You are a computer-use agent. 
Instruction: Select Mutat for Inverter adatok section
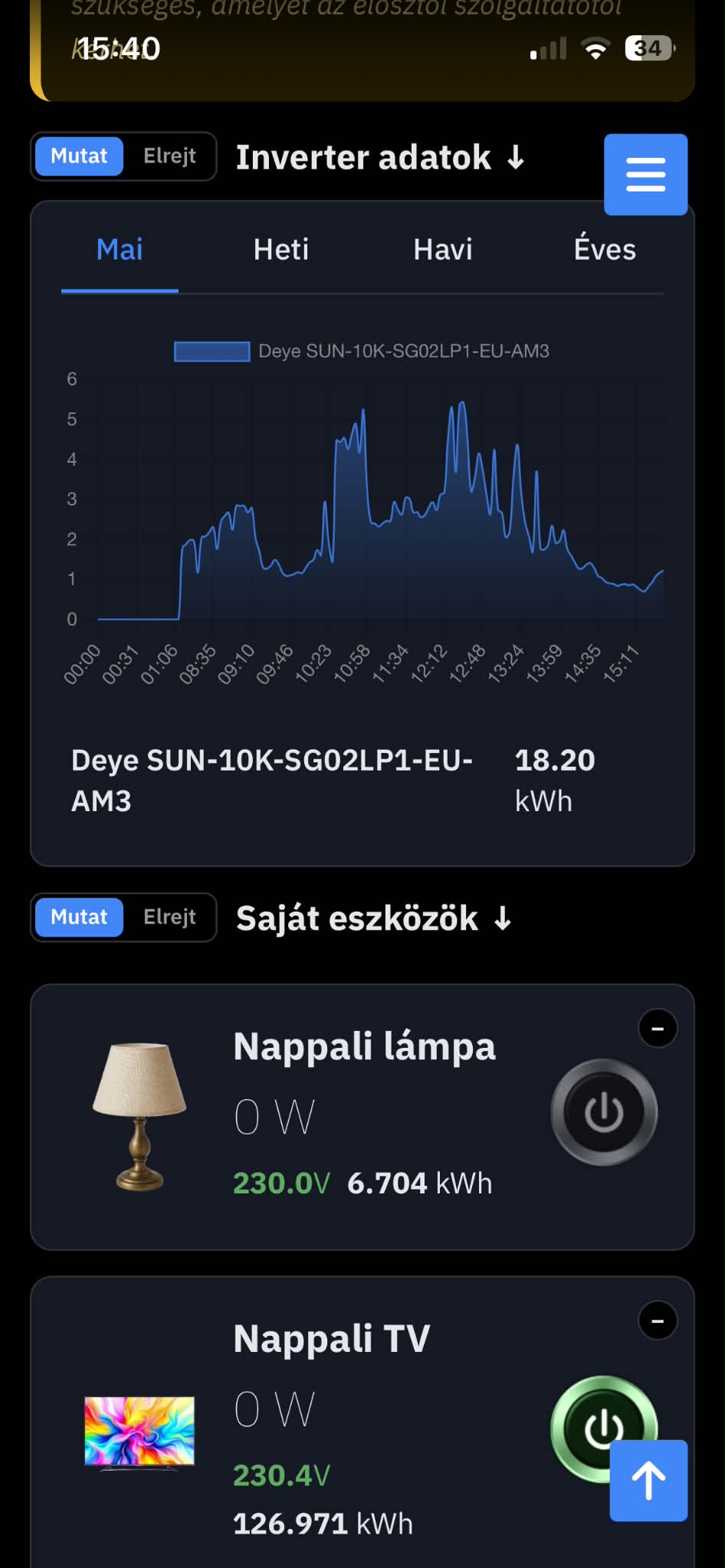click(x=79, y=156)
